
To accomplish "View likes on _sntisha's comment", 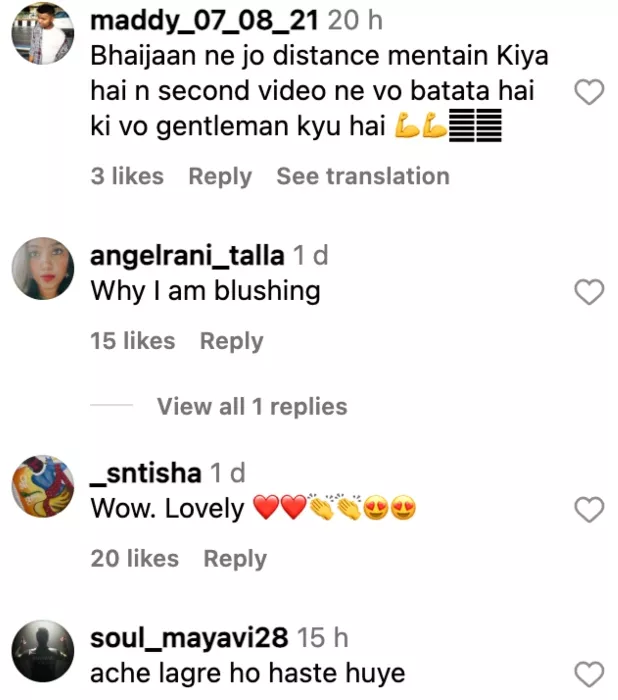I will tap(133, 559).
